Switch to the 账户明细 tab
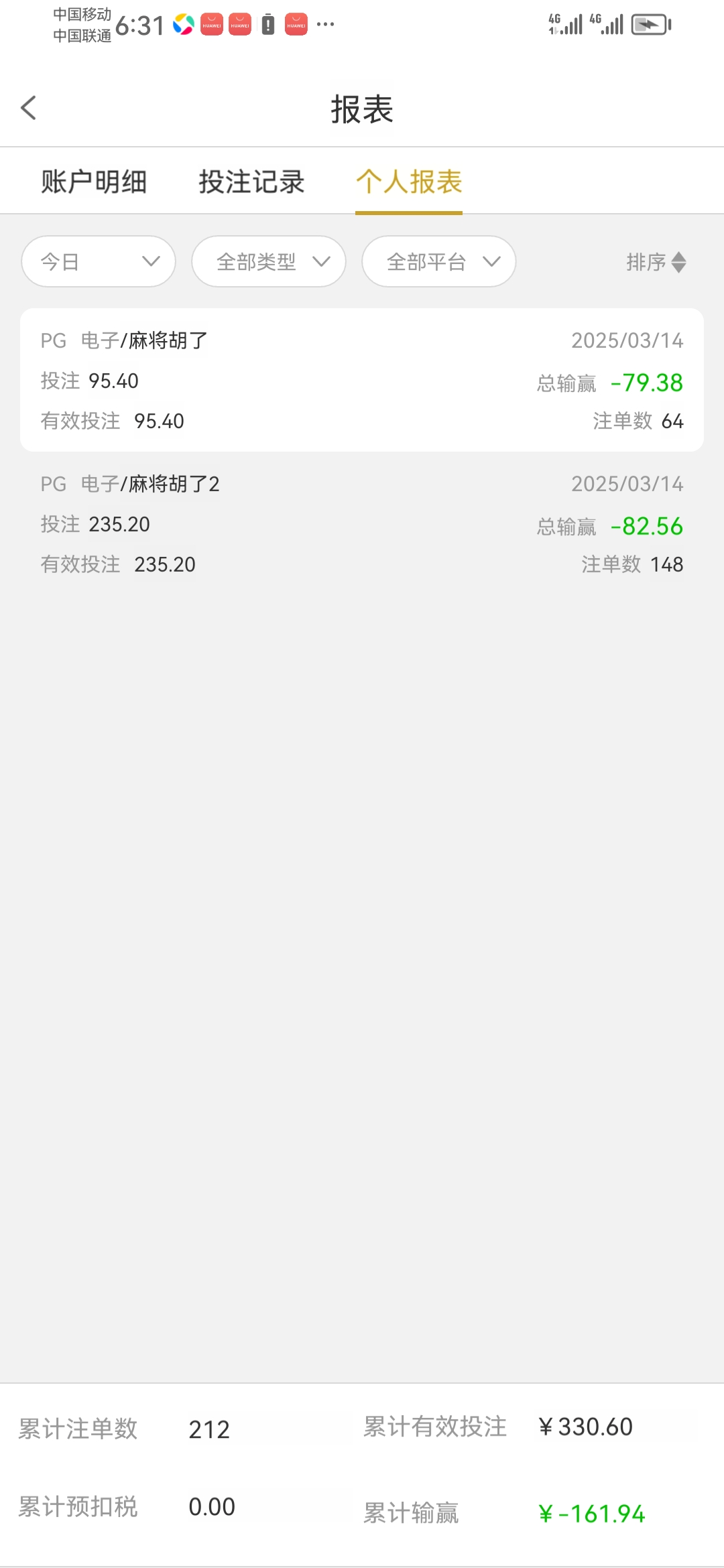 point(94,182)
